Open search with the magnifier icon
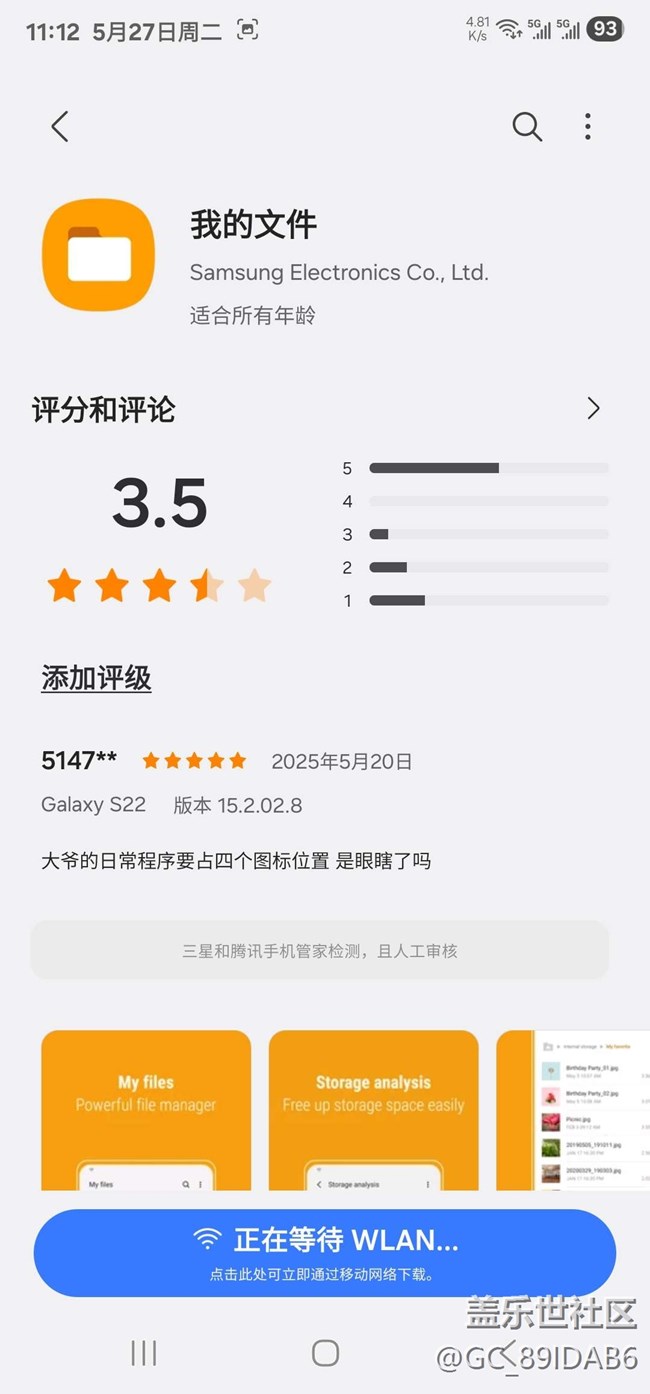 coord(527,127)
